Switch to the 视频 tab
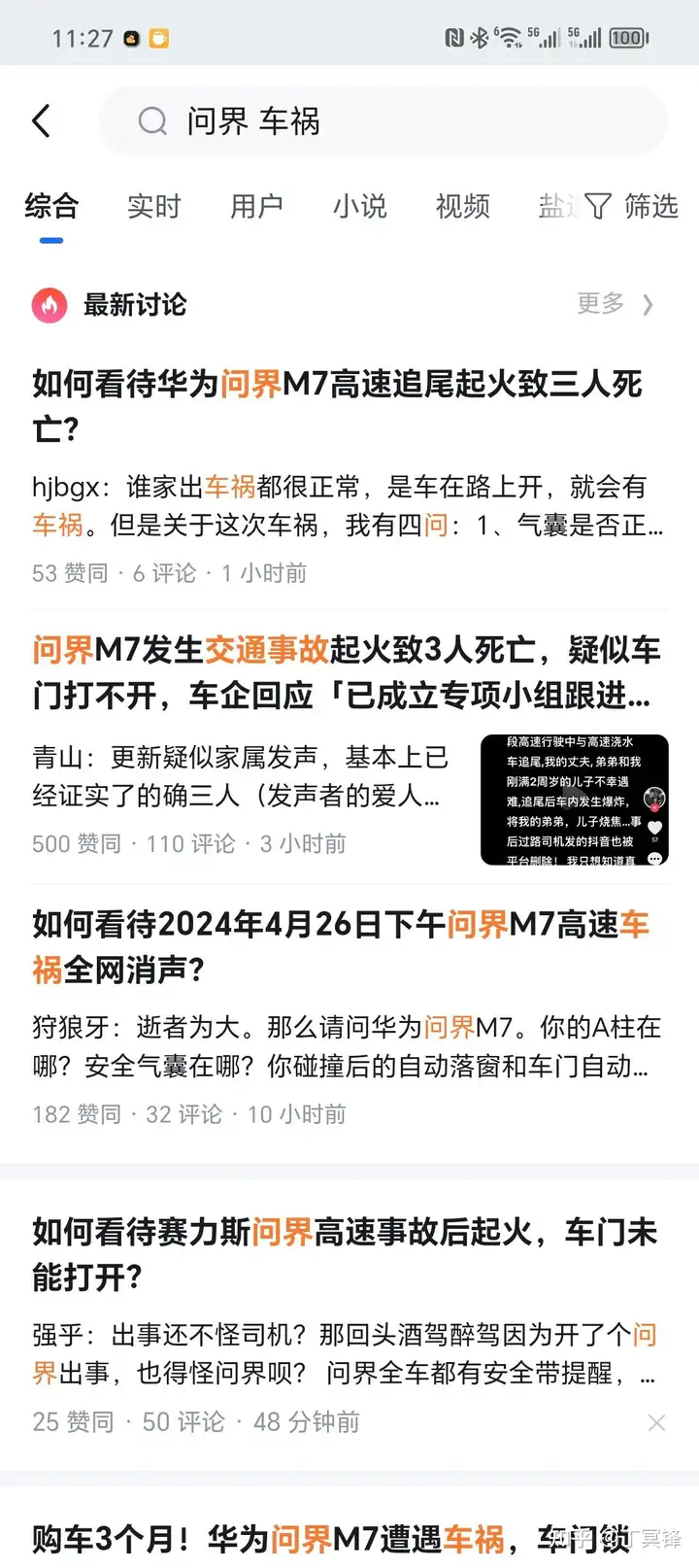This screenshot has width=699, height=1568. (x=463, y=206)
